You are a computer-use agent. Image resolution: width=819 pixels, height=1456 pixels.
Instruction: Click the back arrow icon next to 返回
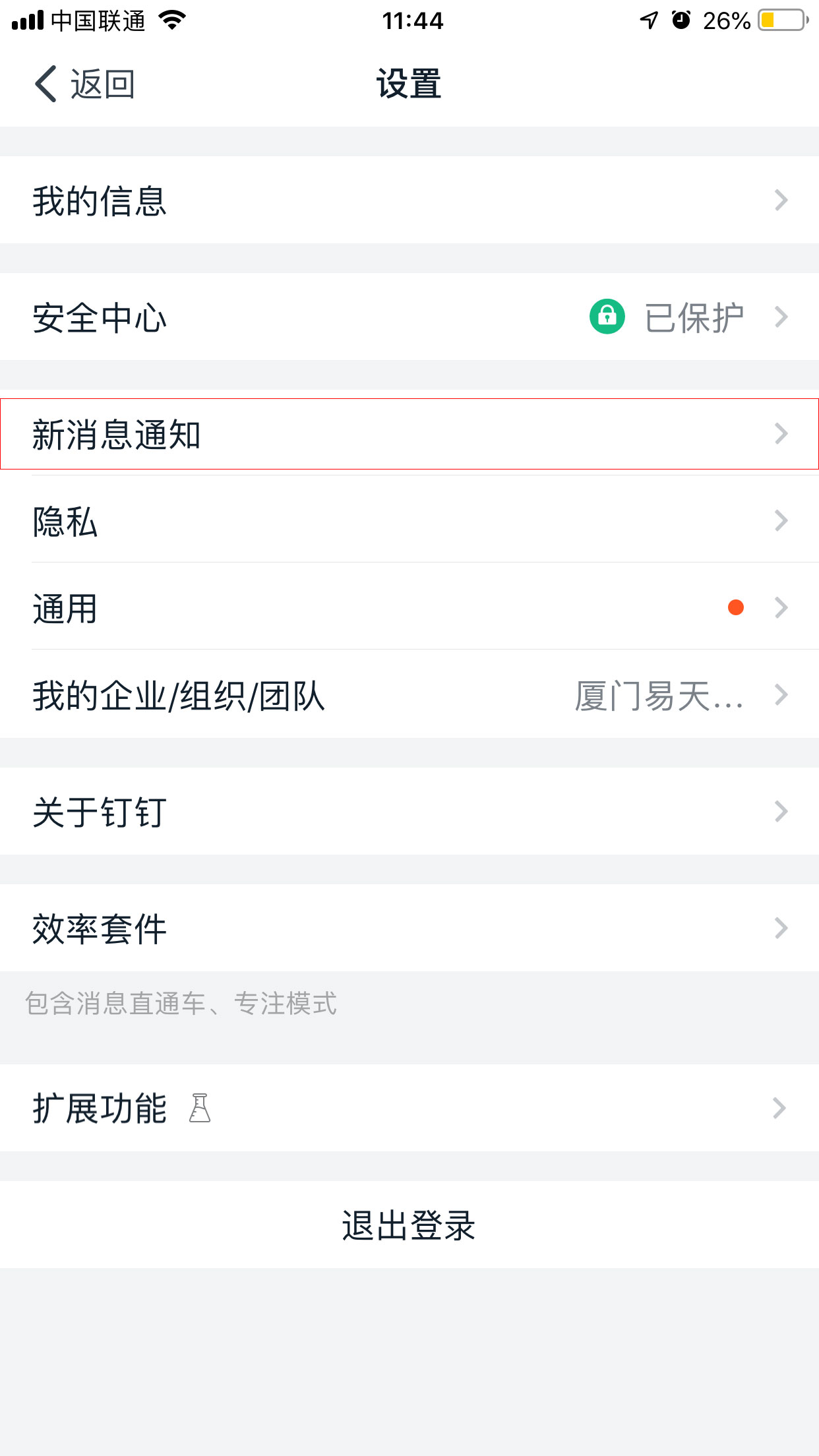44,83
